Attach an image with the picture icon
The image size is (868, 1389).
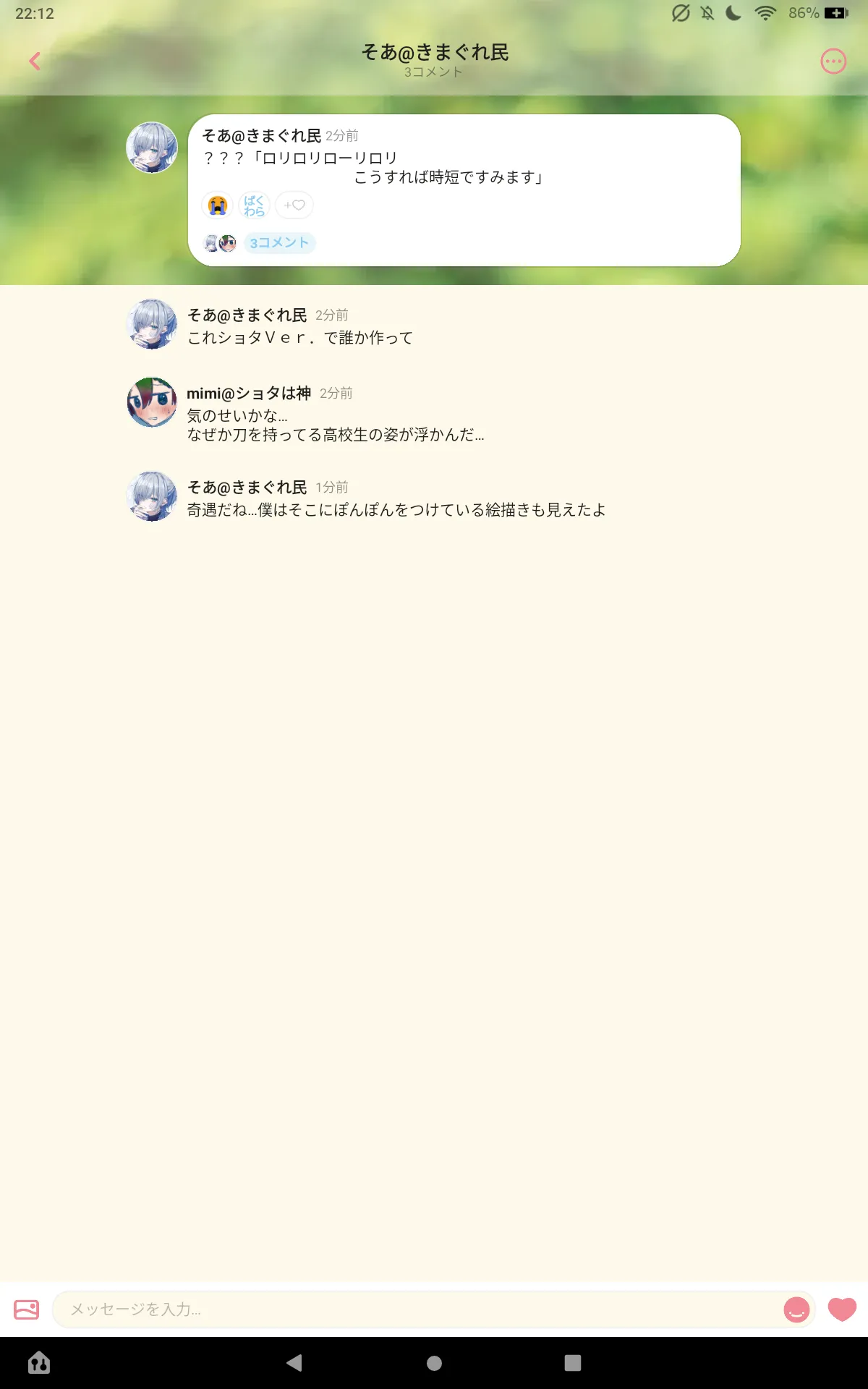pyautogui.click(x=27, y=1309)
